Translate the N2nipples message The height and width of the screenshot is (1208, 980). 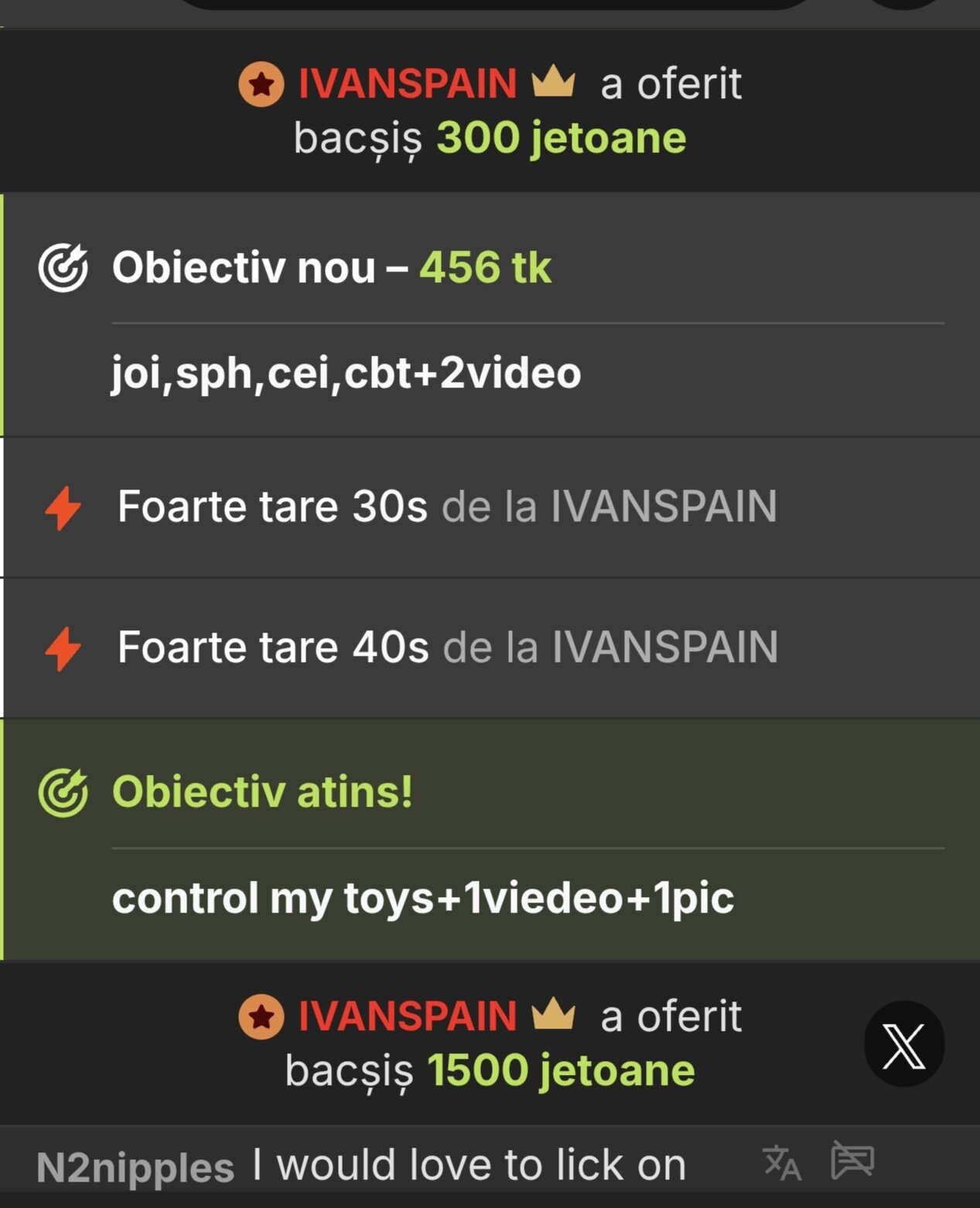781,1163
